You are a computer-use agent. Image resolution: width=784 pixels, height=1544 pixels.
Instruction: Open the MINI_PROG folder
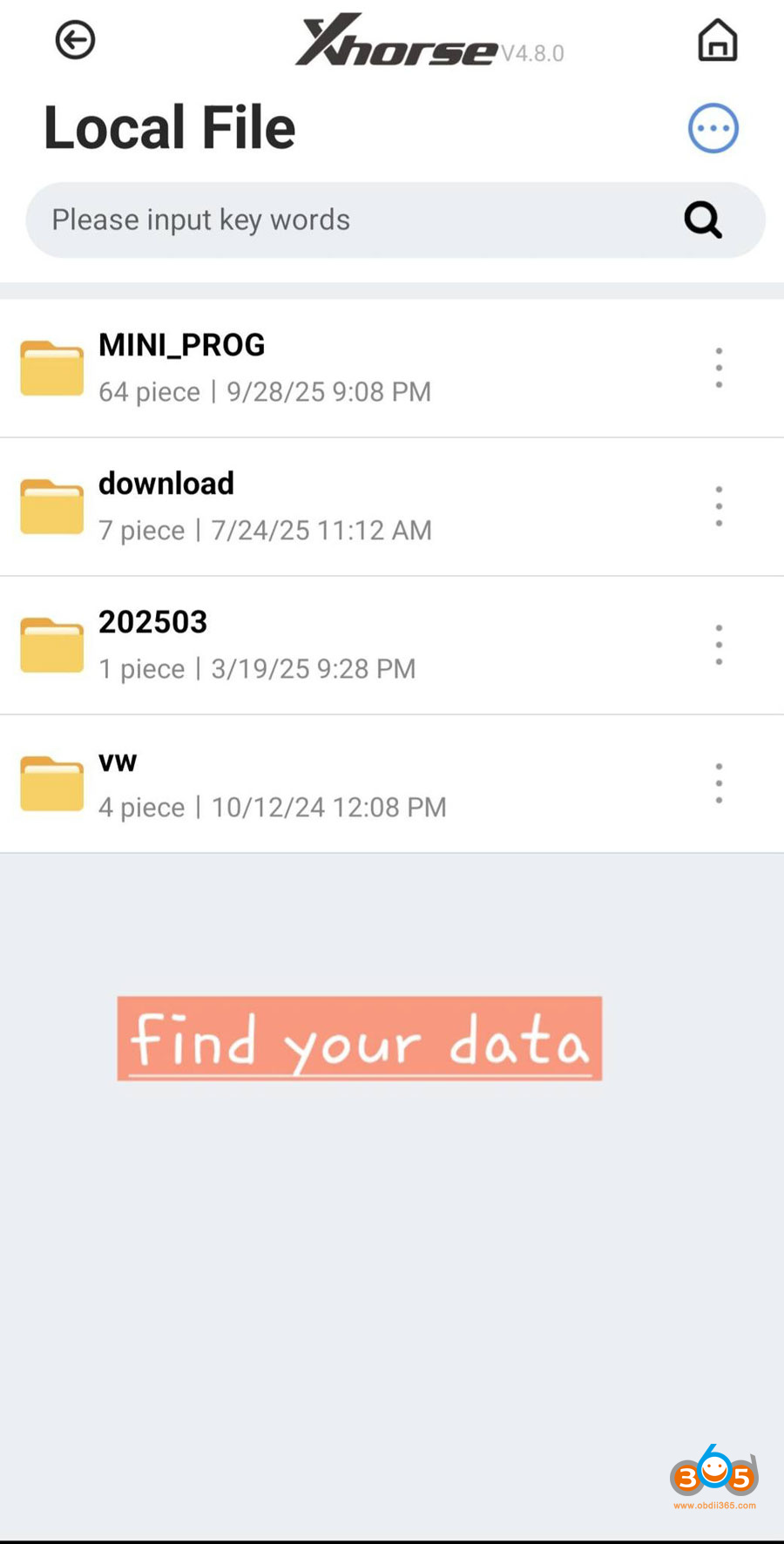tap(261, 368)
